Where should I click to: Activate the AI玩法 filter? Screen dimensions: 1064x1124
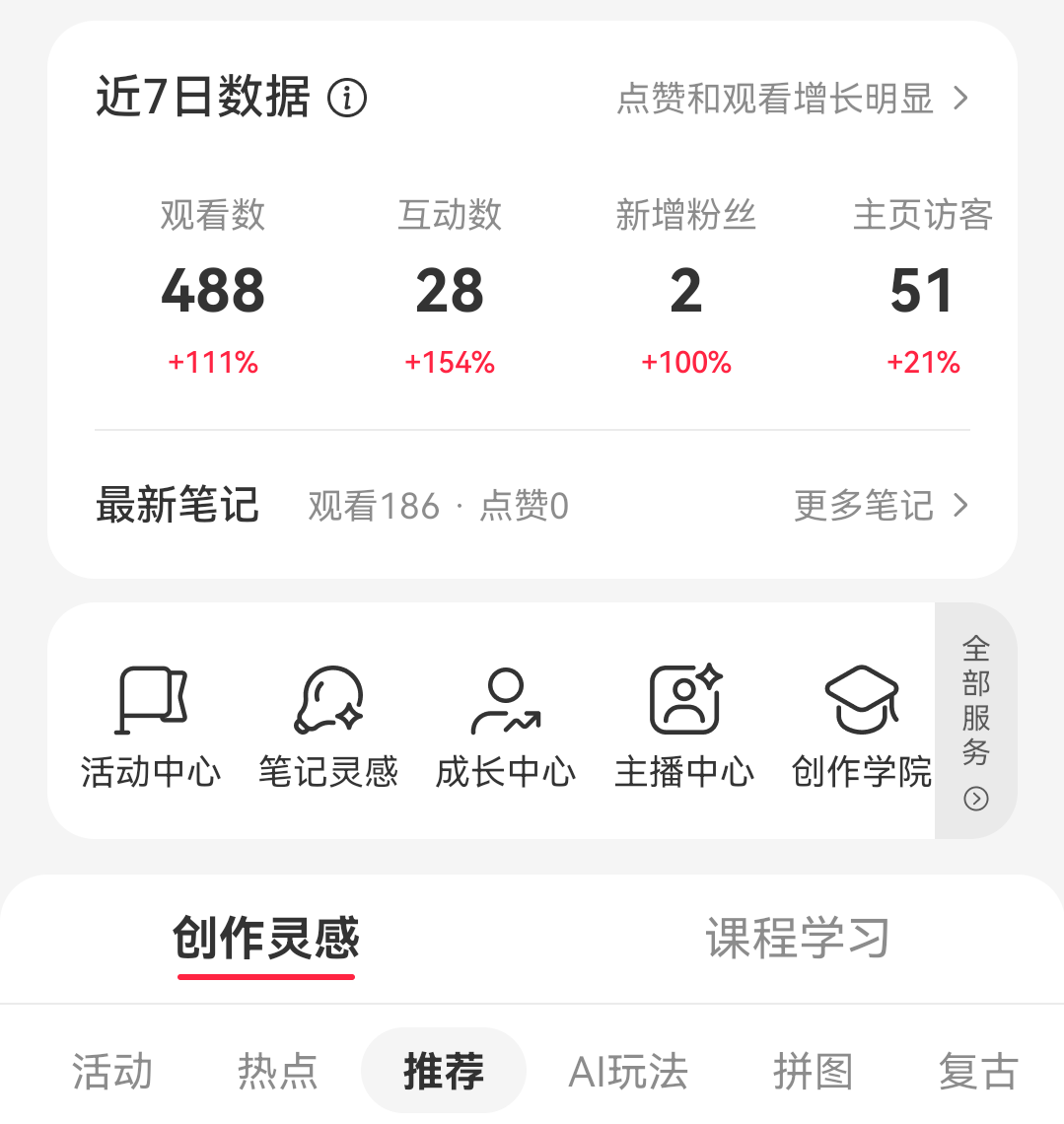(x=628, y=1071)
